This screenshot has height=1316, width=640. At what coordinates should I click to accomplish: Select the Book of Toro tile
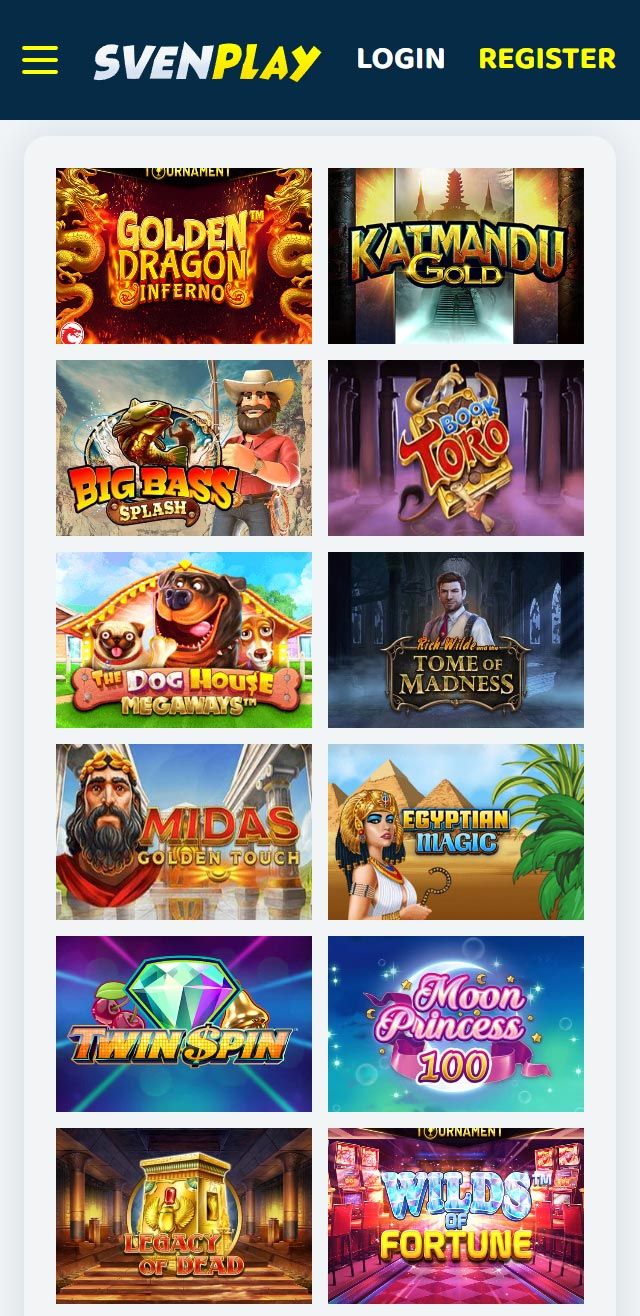tap(456, 448)
